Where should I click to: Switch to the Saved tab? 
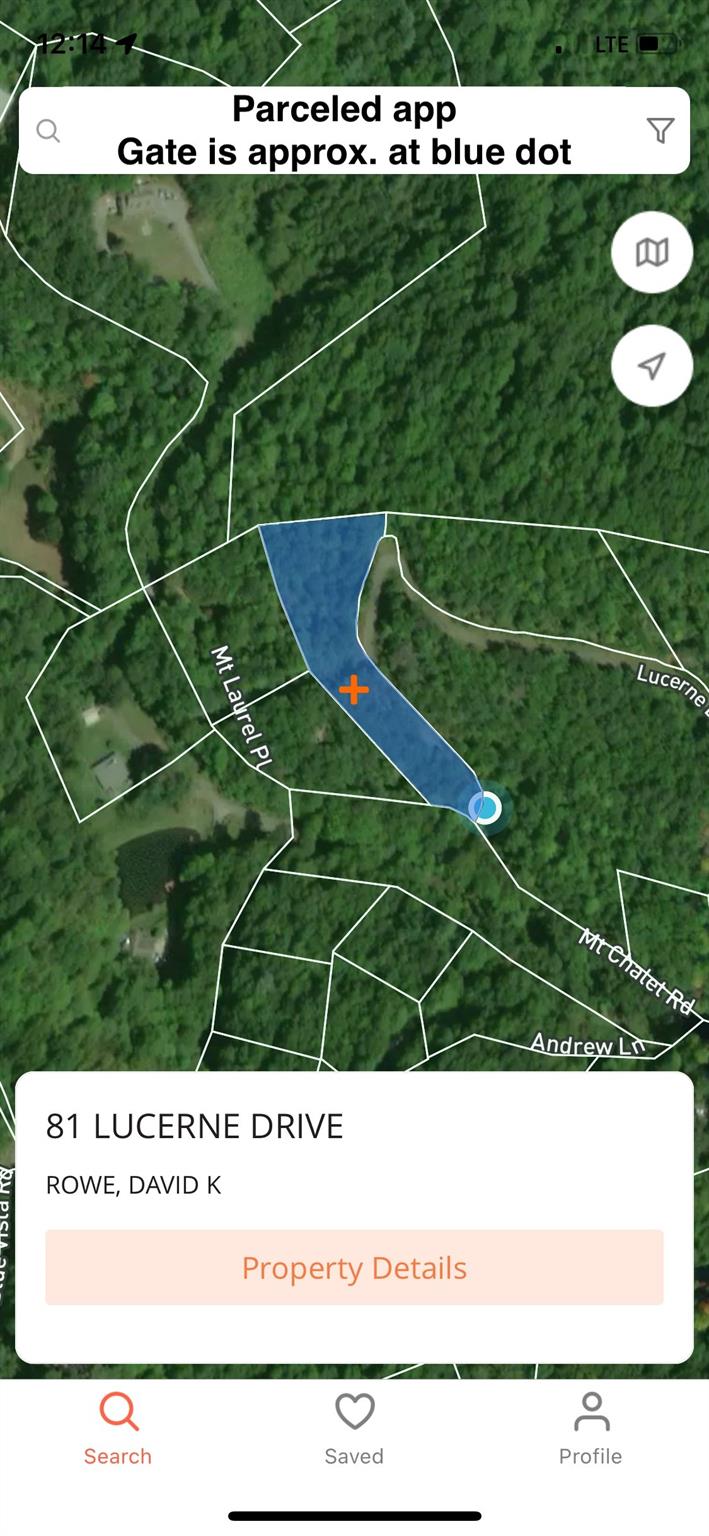click(354, 1430)
